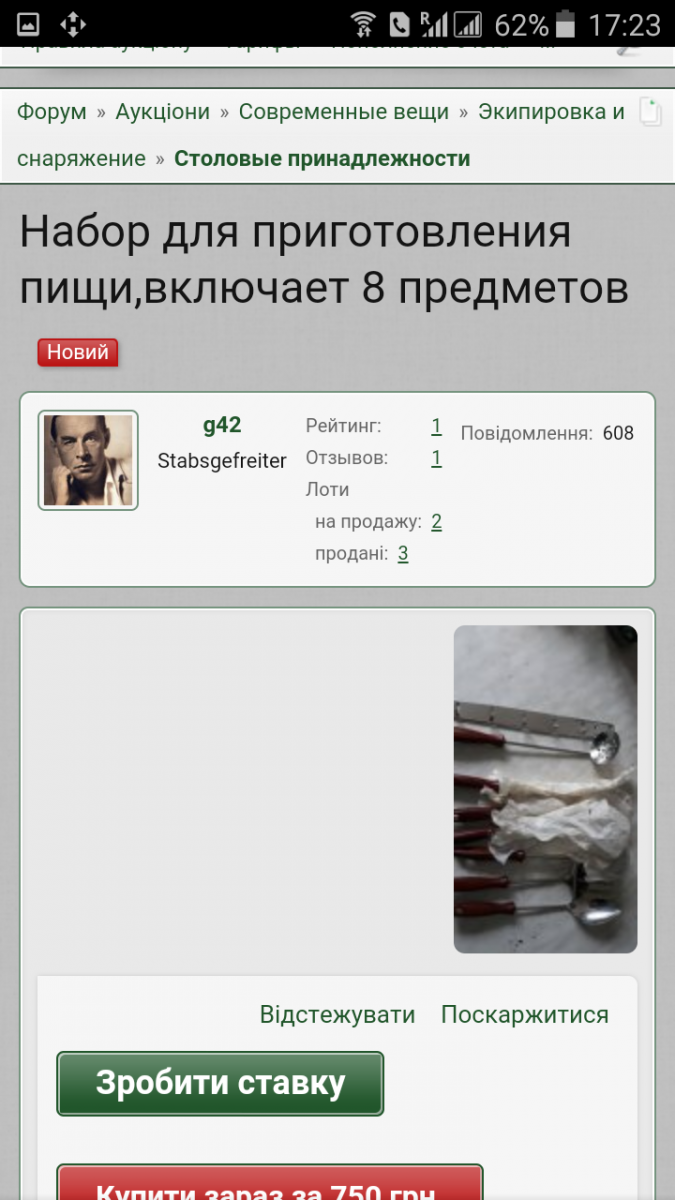The width and height of the screenshot is (675, 1200).
Task: Buy now with Купити зараз за 750 грн
Action: (x=270, y=1183)
